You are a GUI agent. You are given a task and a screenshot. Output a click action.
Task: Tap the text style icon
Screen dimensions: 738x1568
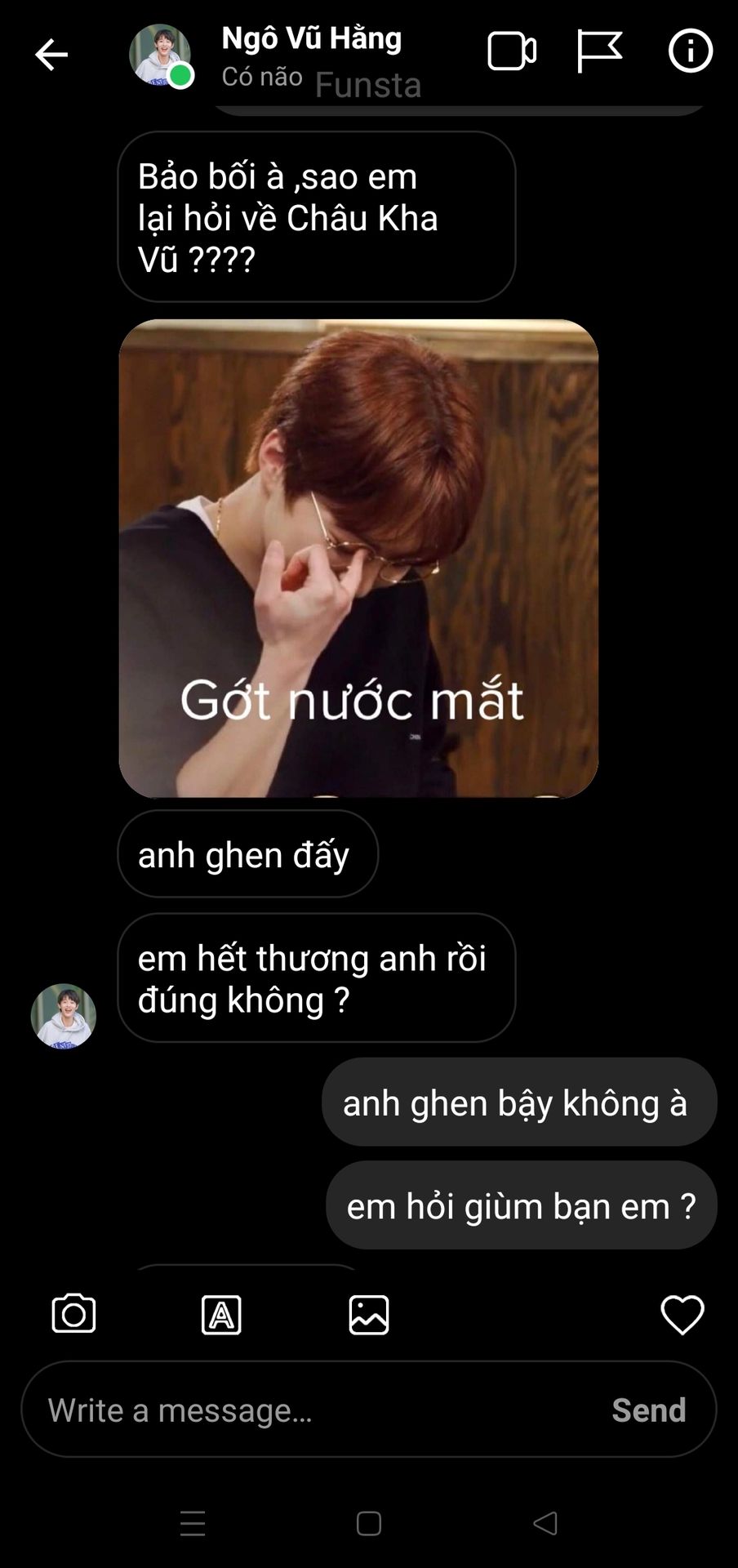point(221,1315)
